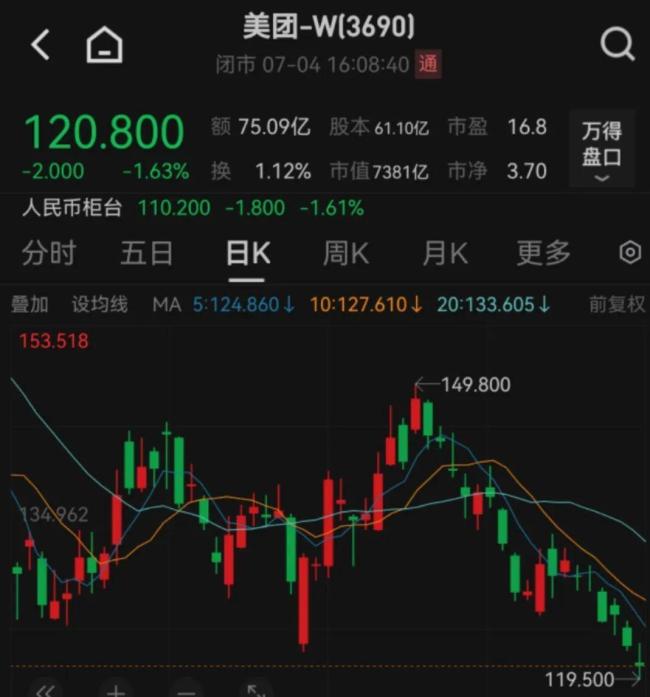The image size is (650, 697).
Task: Open the home icon
Action: [x=104, y=44]
